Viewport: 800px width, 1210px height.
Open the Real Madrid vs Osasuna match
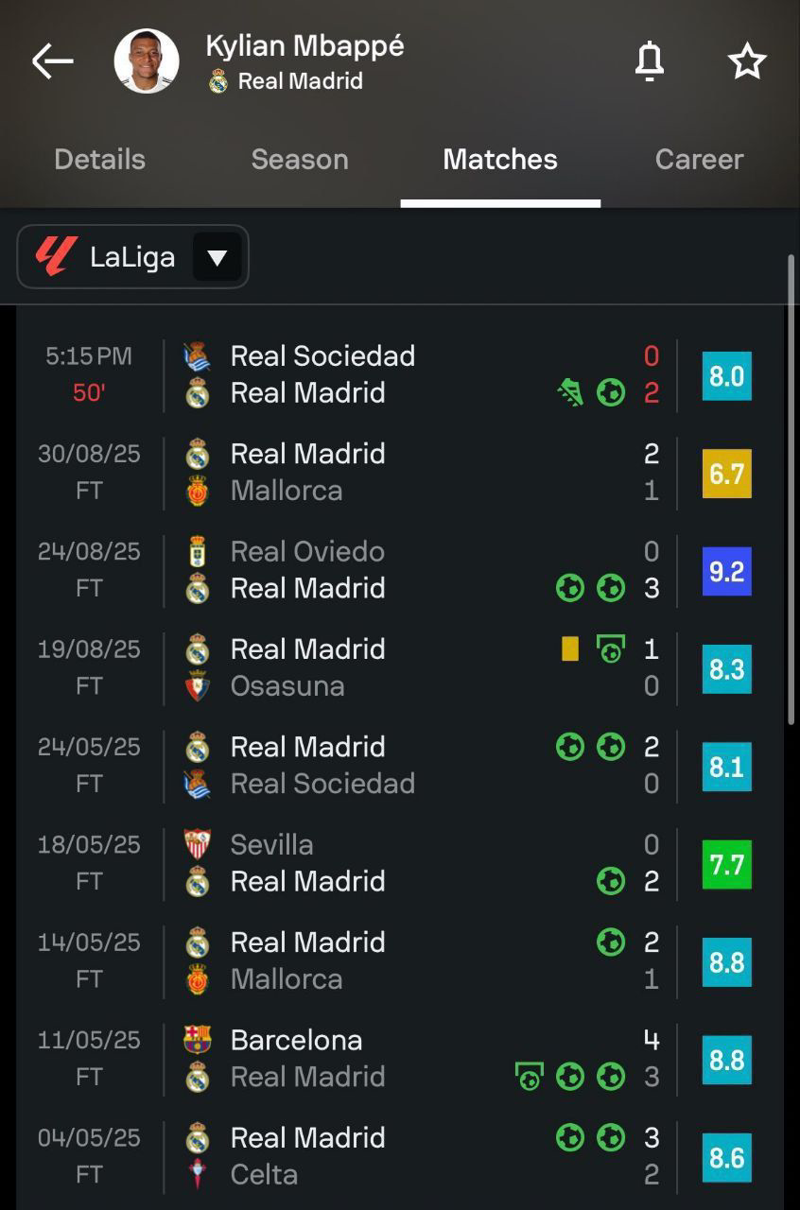[400, 668]
